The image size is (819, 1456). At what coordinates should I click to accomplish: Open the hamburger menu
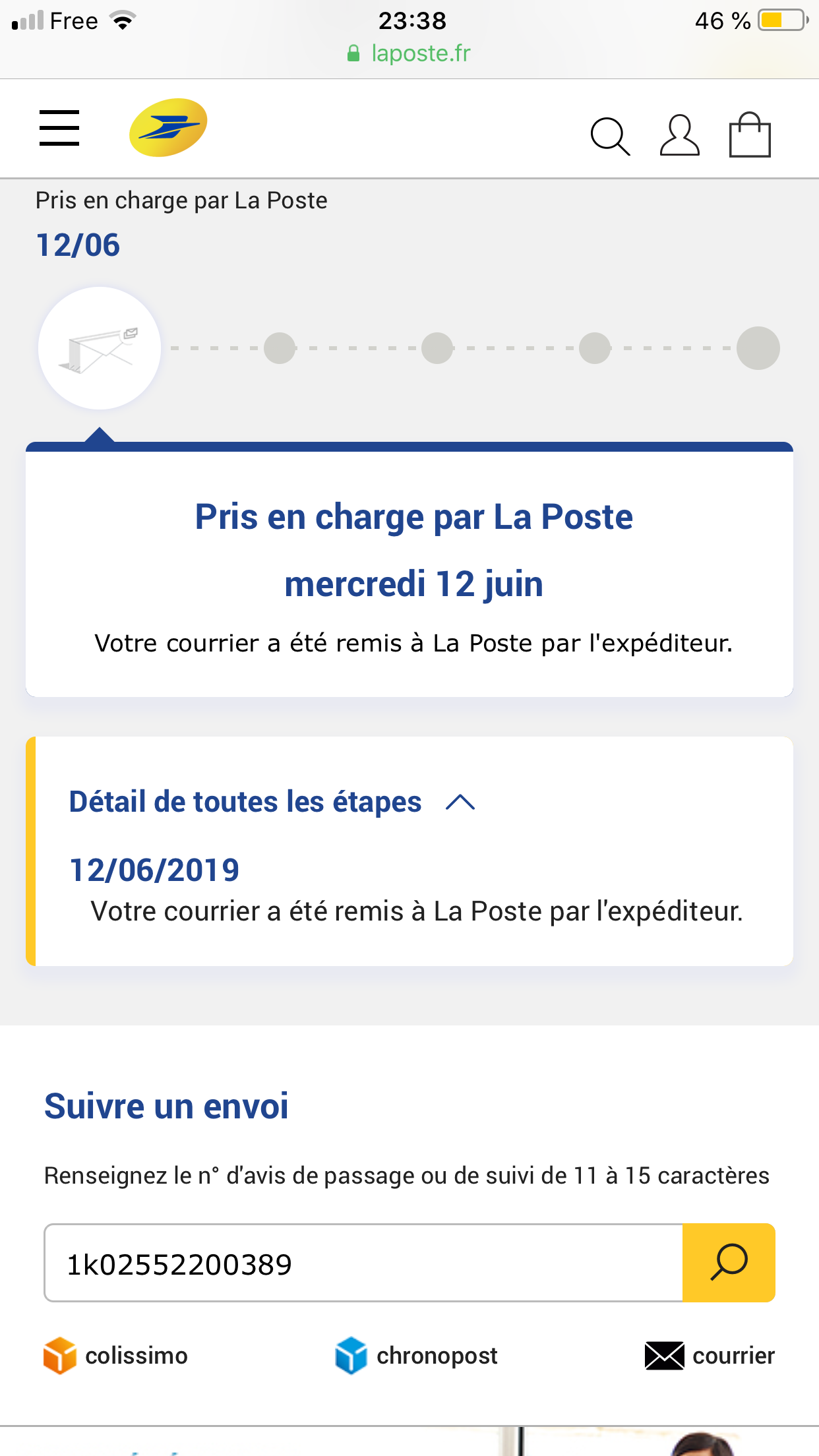pyautogui.click(x=59, y=128)
